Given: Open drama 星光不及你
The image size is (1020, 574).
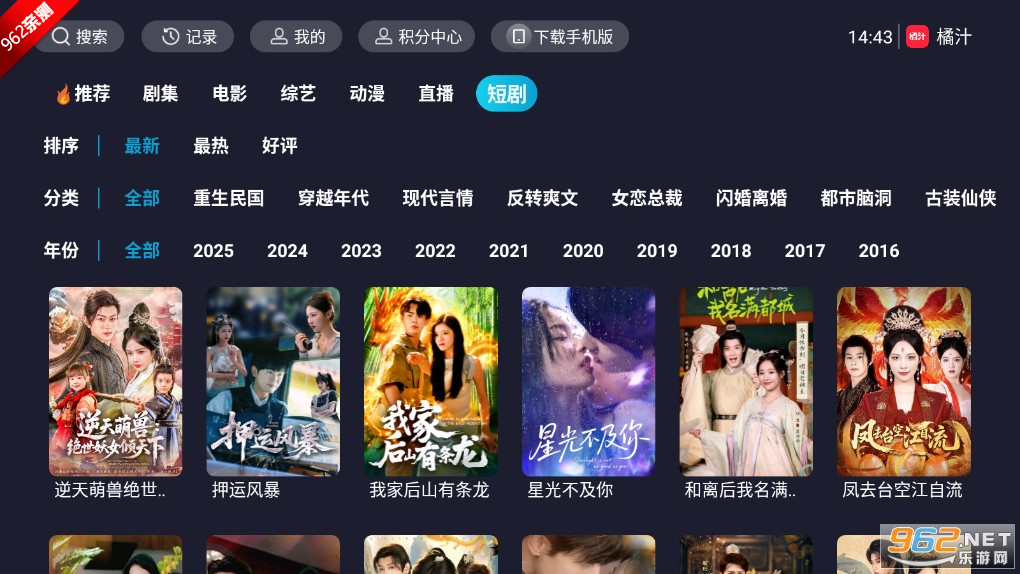Looking at the screenshot, I should 589,381.
